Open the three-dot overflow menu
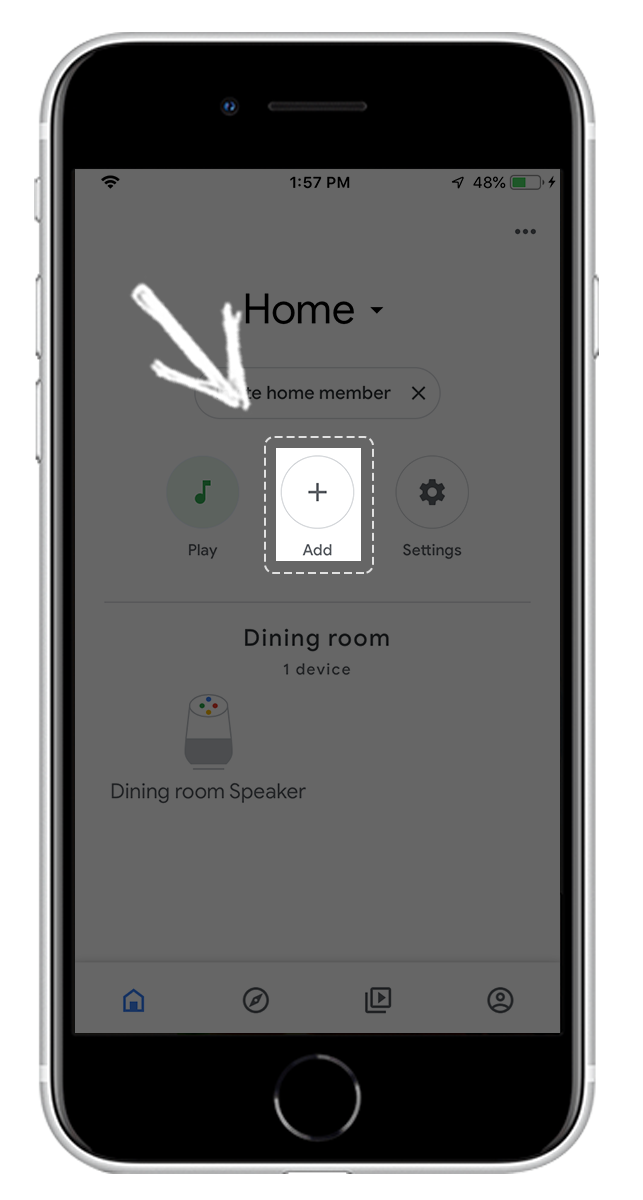The image size is (643, 1200). point(525,232)
